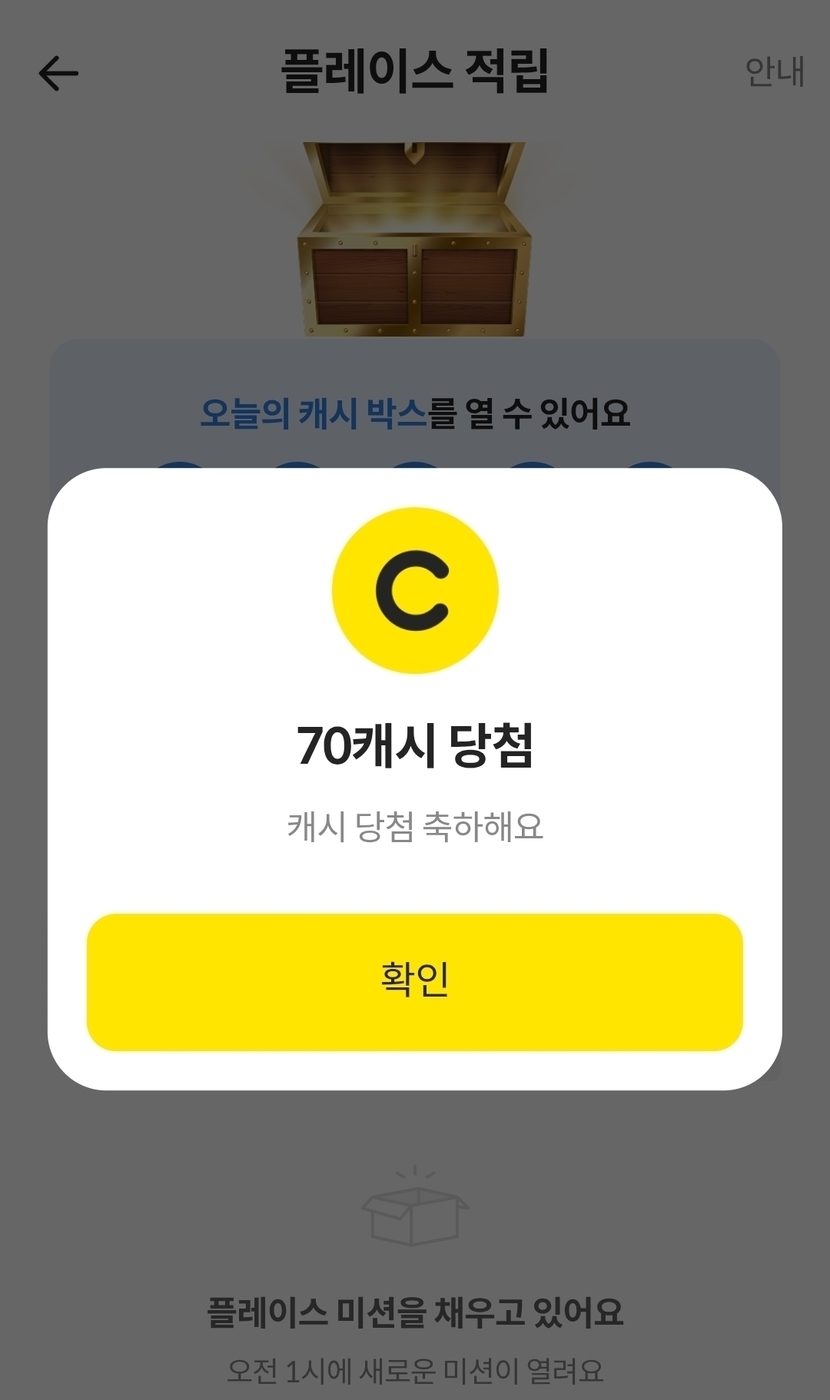Go back using the arrow icon
Screen dimensions: 830x1400
click(58, 73)
